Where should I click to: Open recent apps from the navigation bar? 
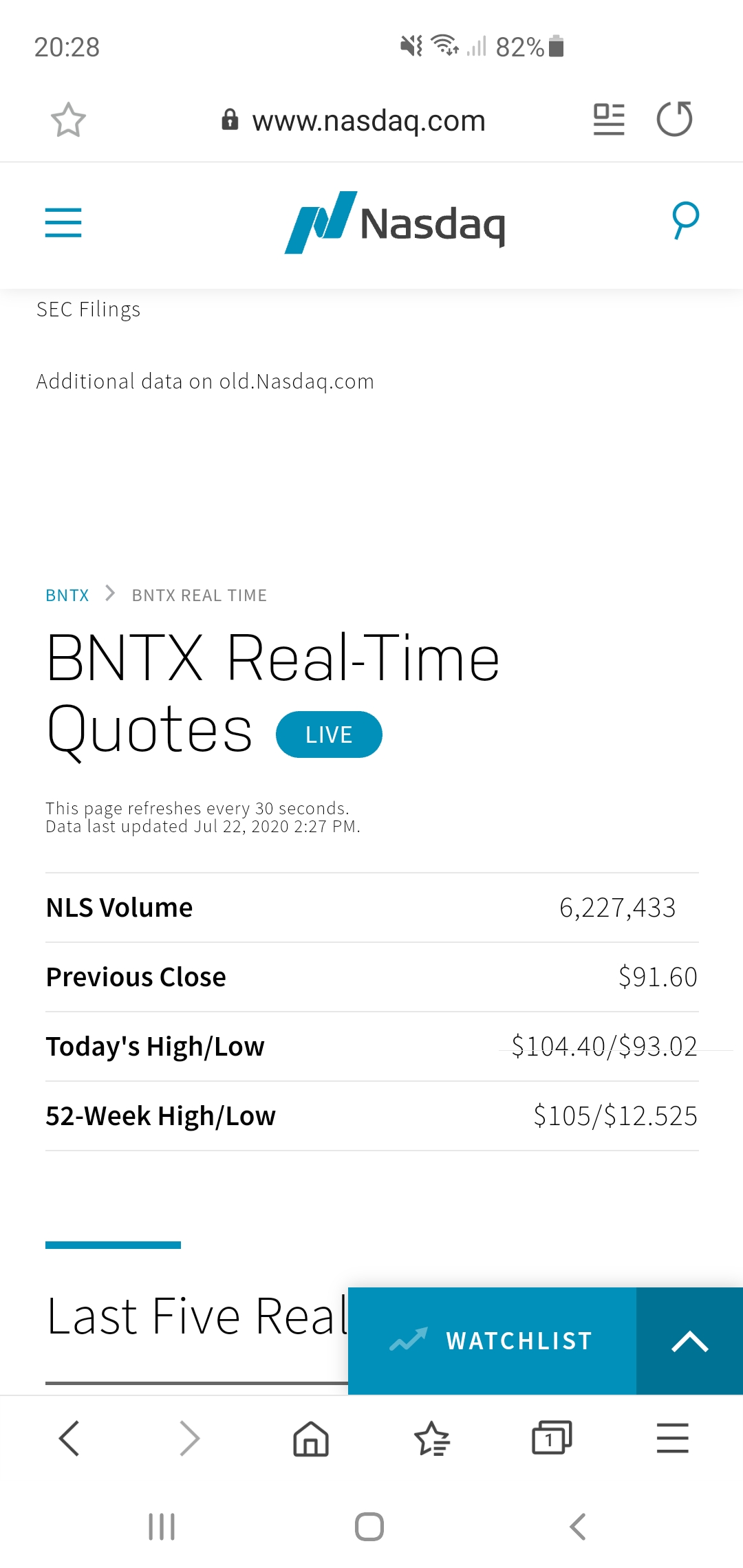coord(162,1527)
